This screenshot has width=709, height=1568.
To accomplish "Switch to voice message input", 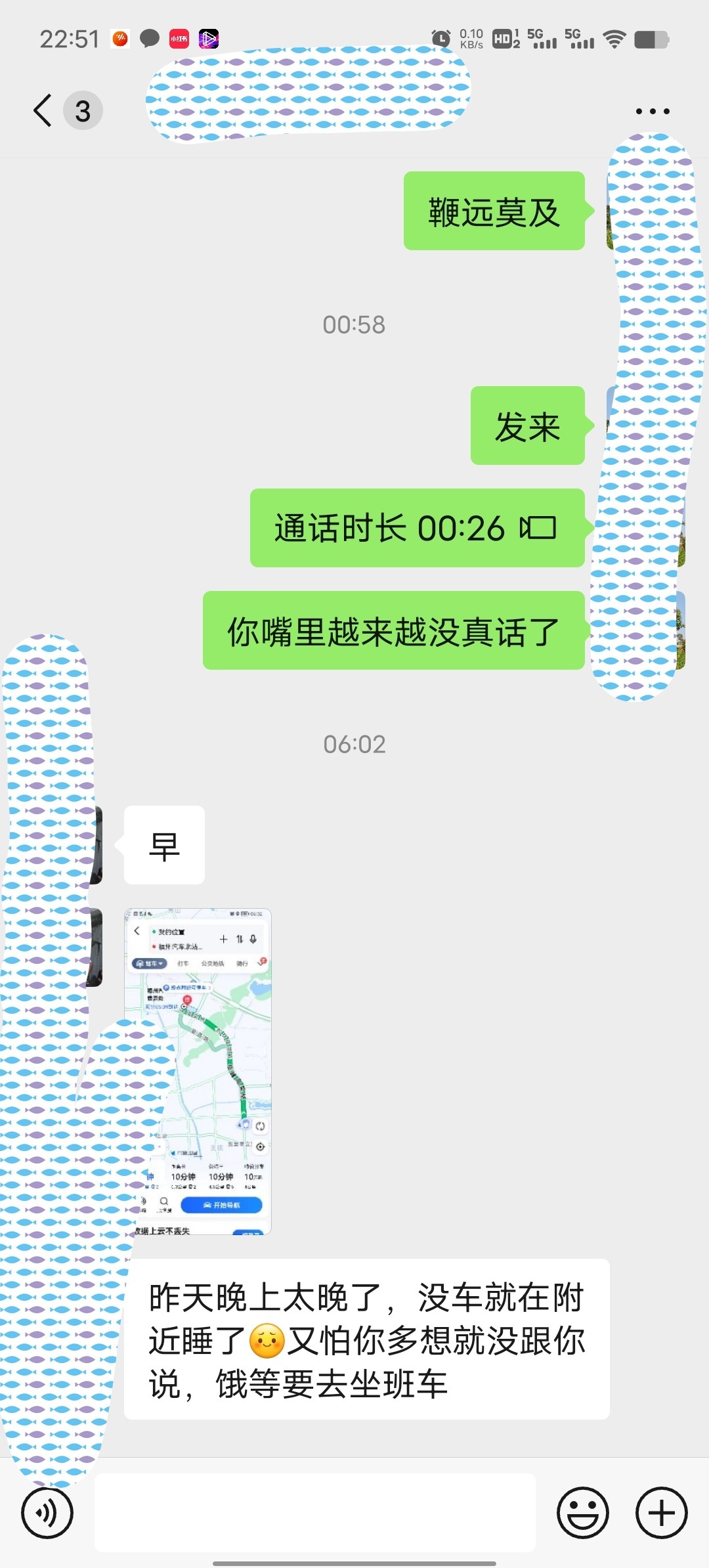I will (47, 1513).
